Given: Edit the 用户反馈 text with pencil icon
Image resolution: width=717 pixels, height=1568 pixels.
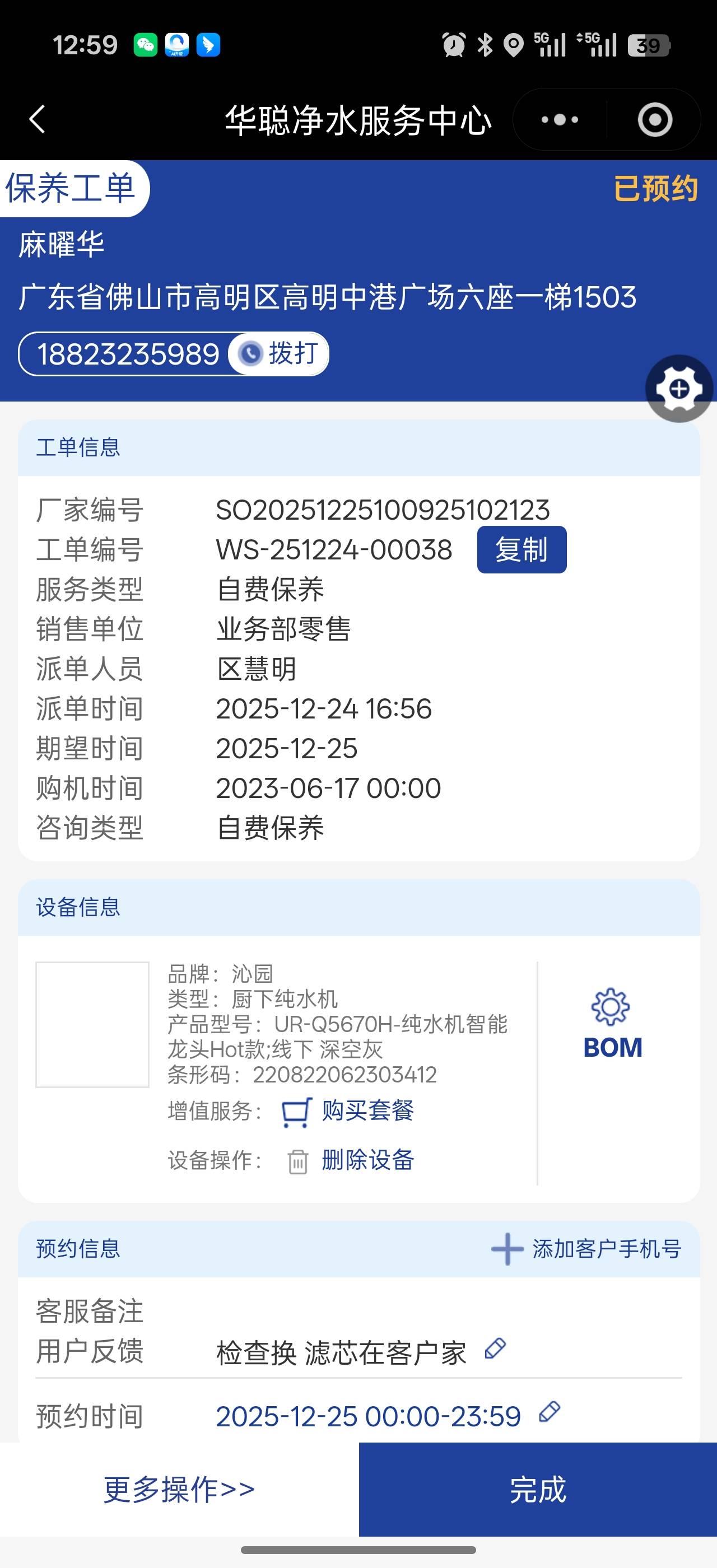Looking at the screenshot, I should pyautogui.click(x=495, y=1349).
